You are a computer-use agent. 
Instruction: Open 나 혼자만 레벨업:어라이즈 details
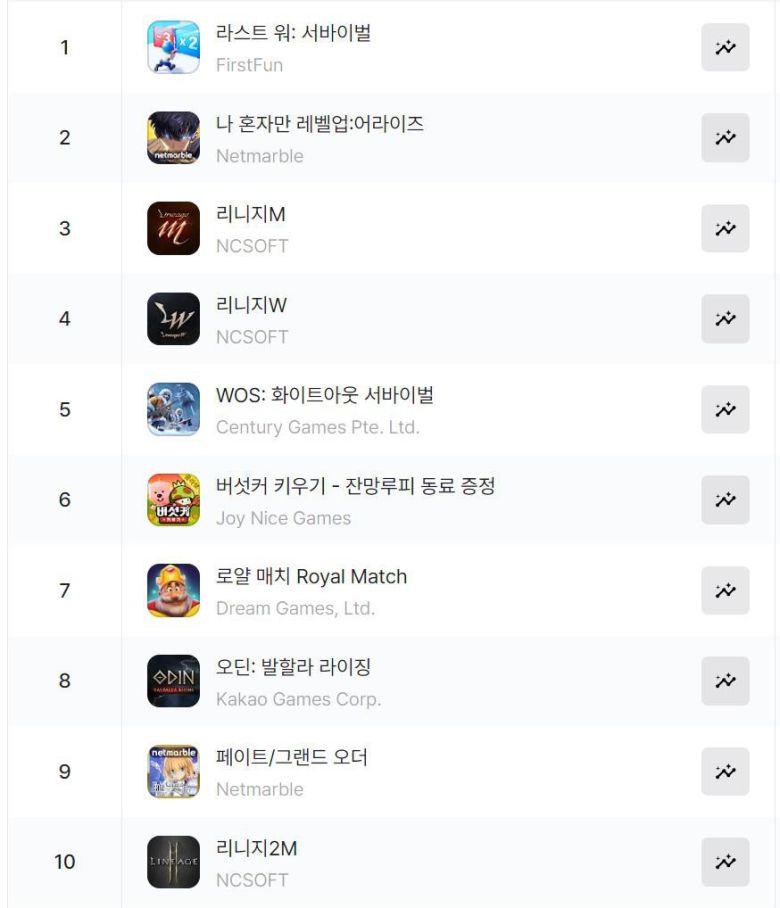pos(319,124)
